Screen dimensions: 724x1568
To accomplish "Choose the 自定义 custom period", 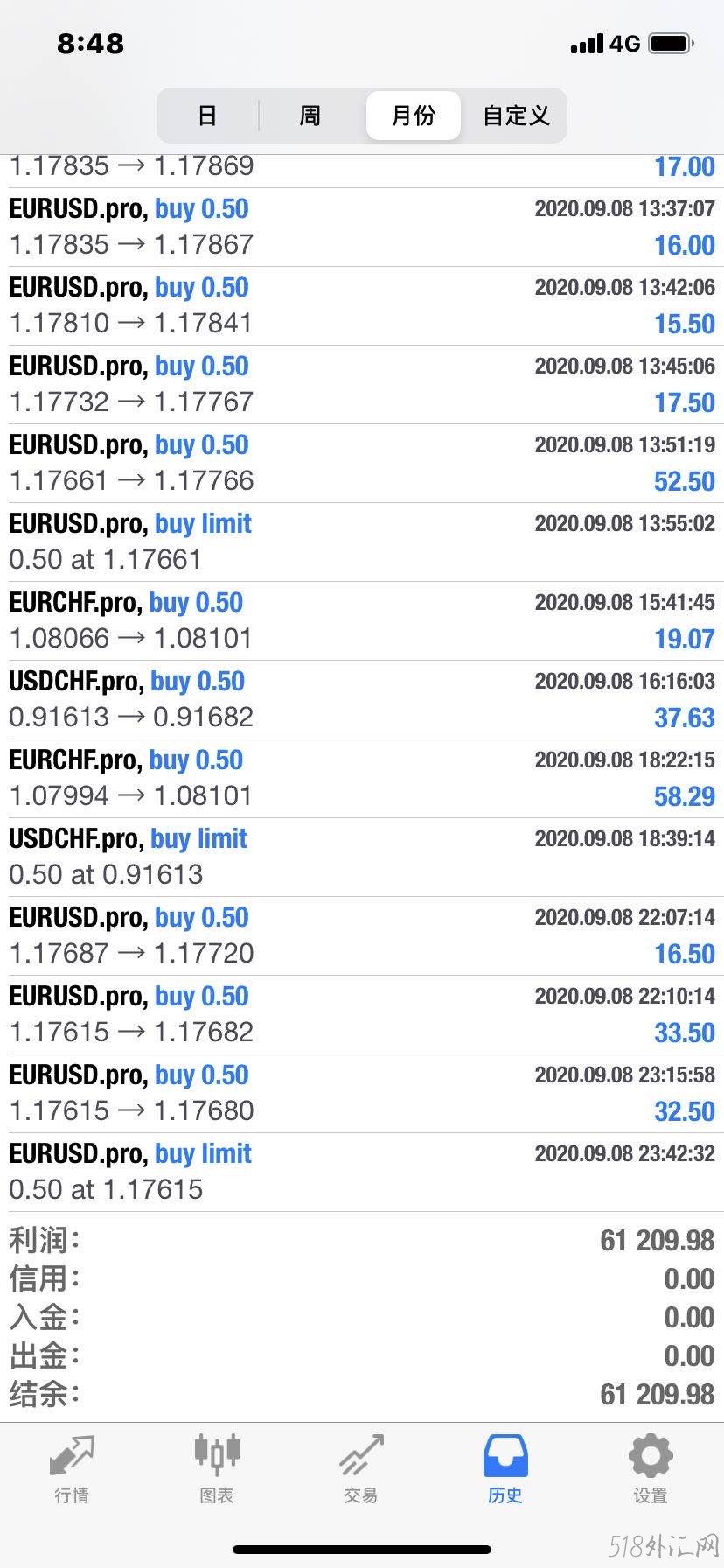I will [x=516, y=115].
